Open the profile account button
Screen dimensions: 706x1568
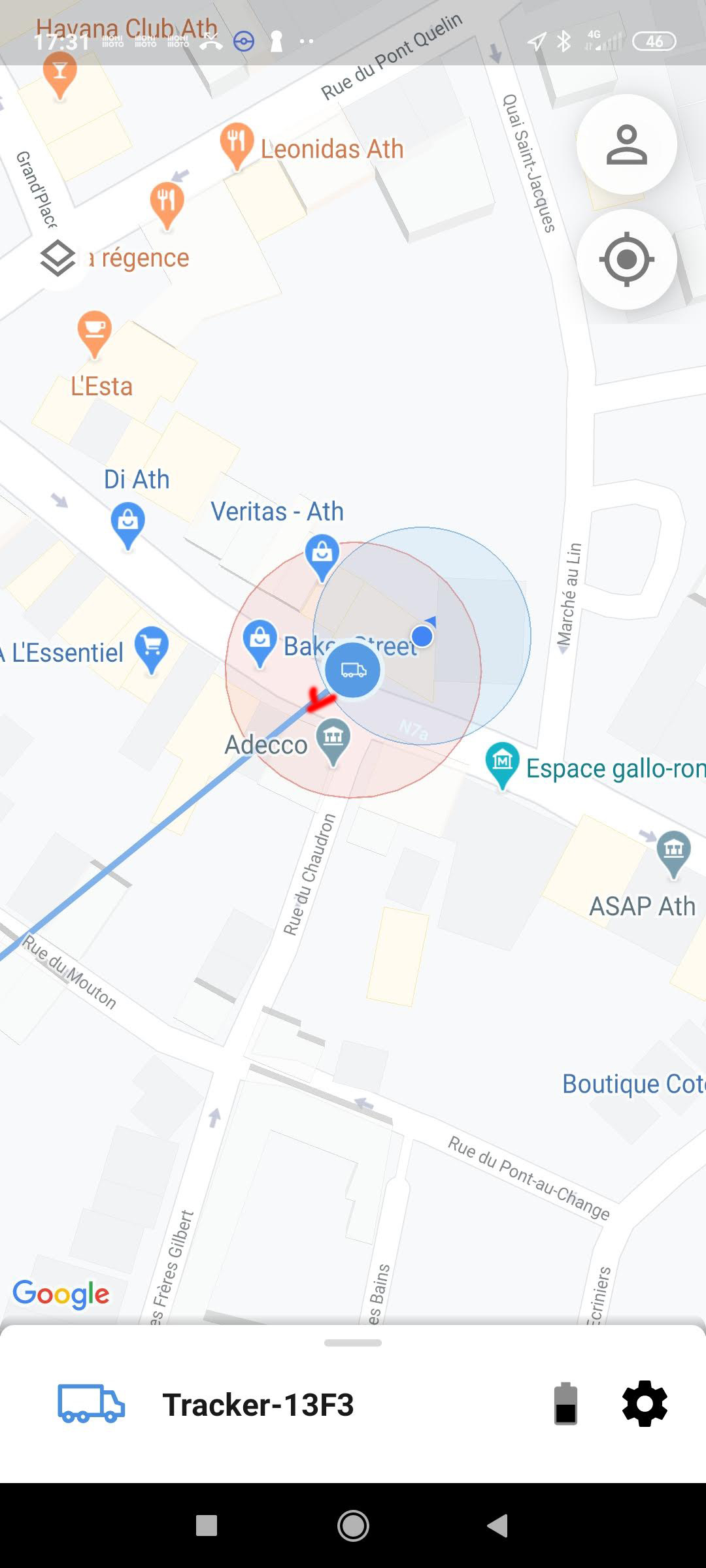(626, 144)
